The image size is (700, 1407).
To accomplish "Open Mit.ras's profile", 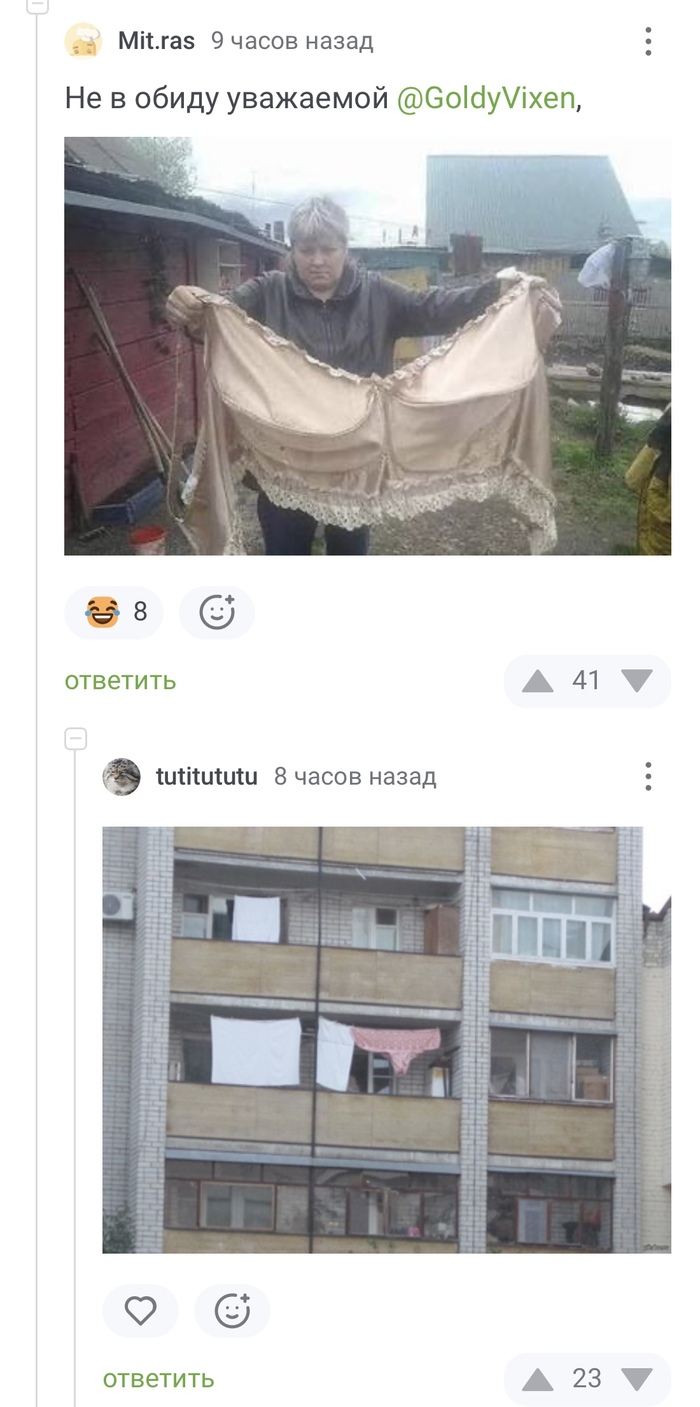I will (156, 41).
